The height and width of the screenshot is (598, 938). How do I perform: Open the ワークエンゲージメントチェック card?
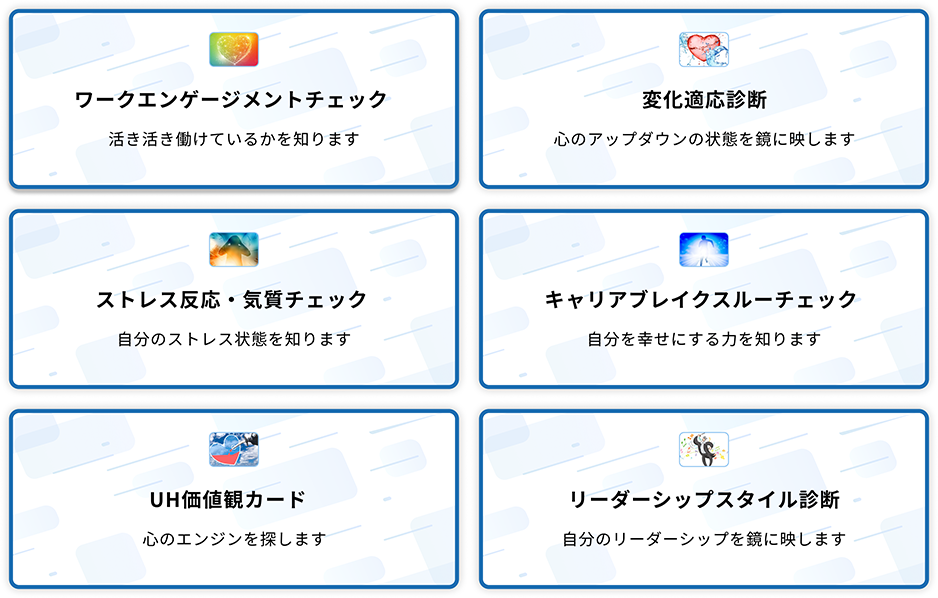233,100
